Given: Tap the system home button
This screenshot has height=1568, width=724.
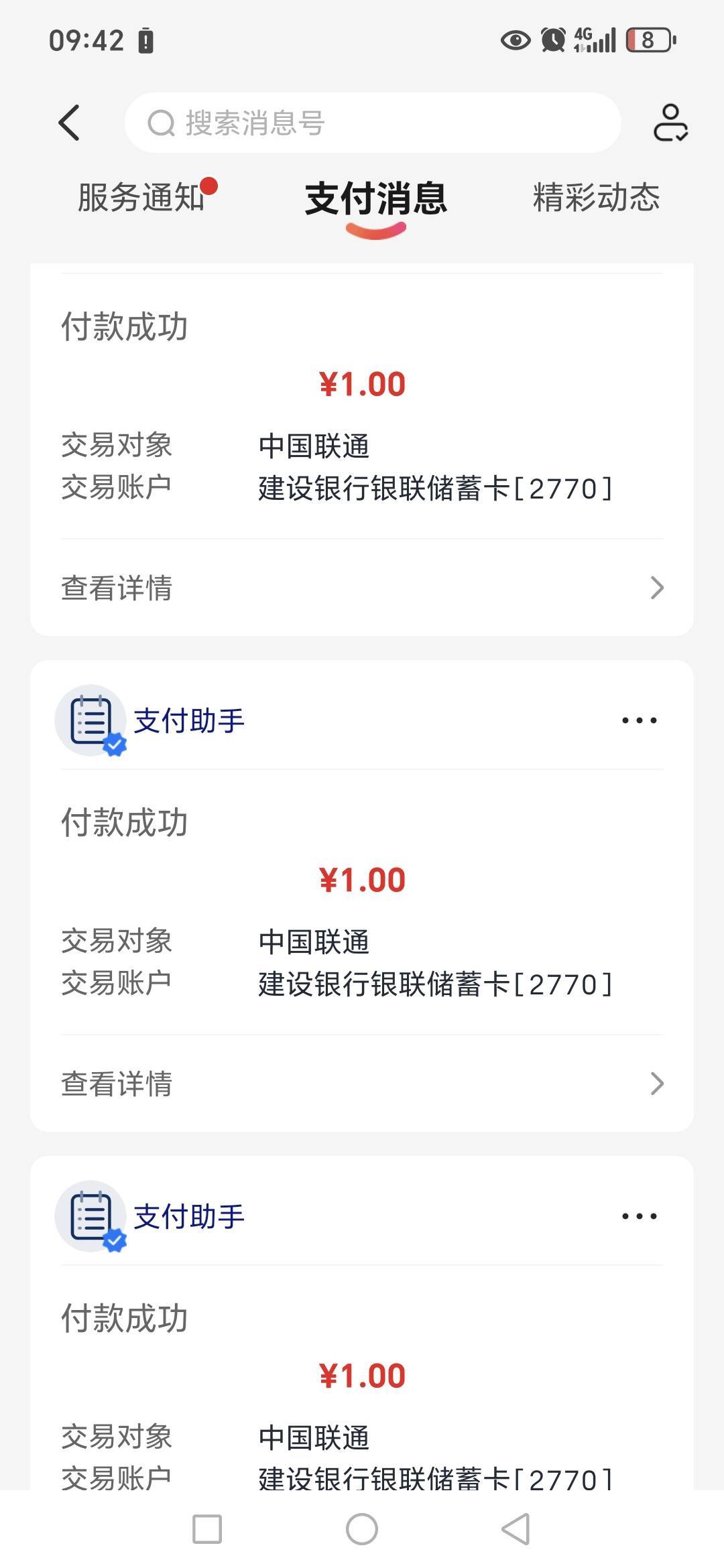Looking at the screenshot, I should point(362,1529).
